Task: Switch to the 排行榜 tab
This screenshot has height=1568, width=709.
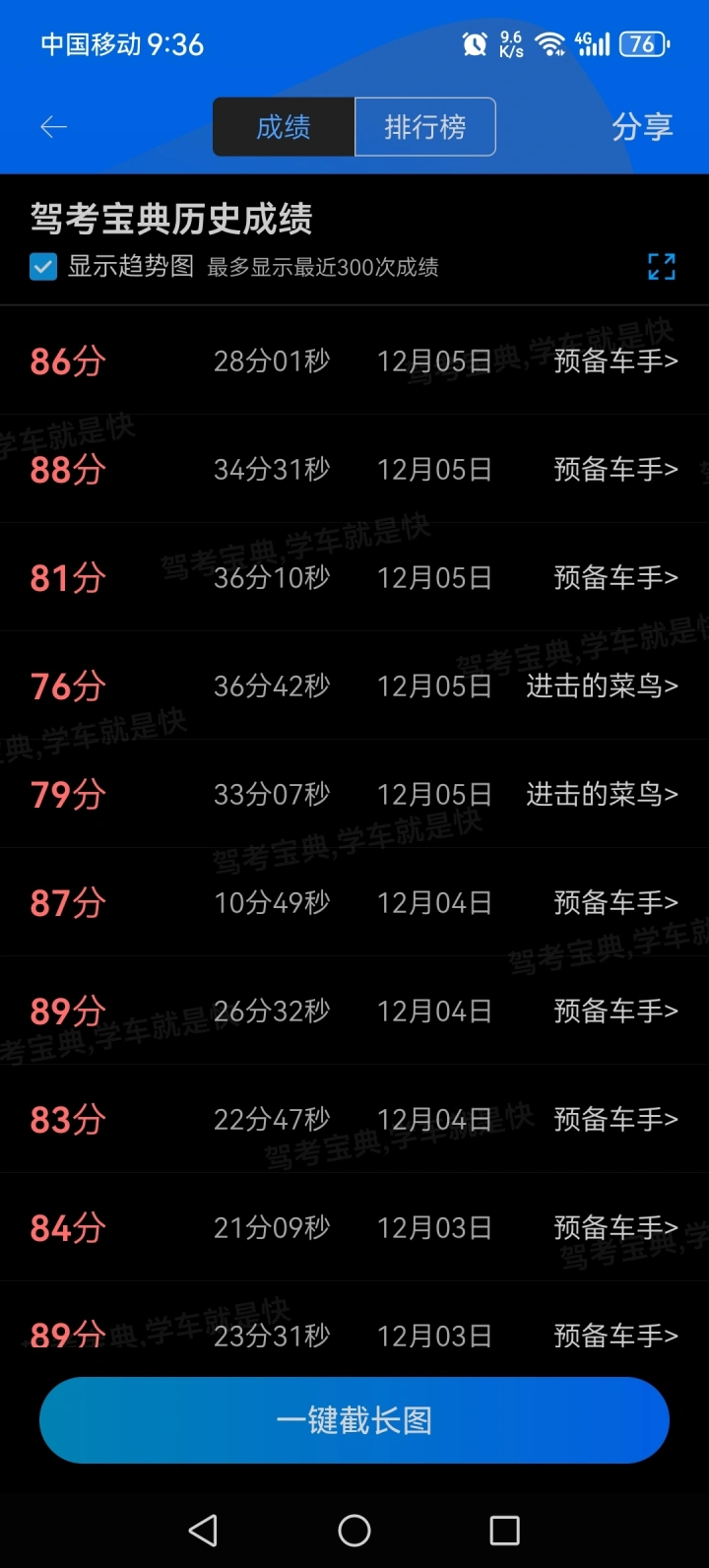Action: [424, 127]
